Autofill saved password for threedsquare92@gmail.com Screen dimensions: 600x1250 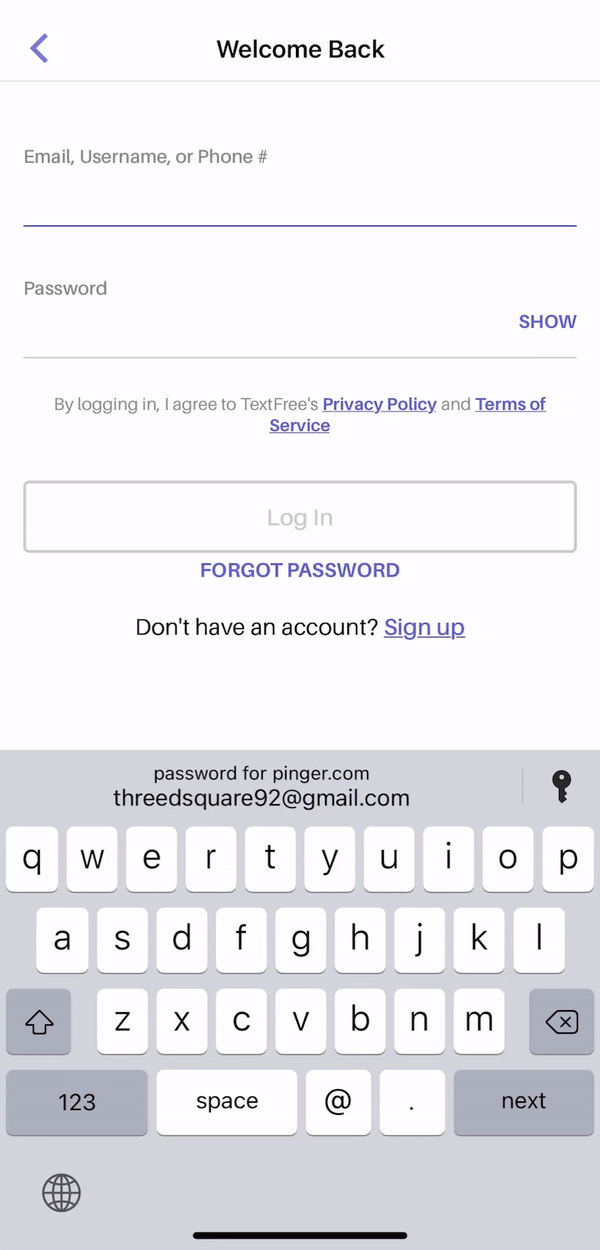click(x=261, y=786)
